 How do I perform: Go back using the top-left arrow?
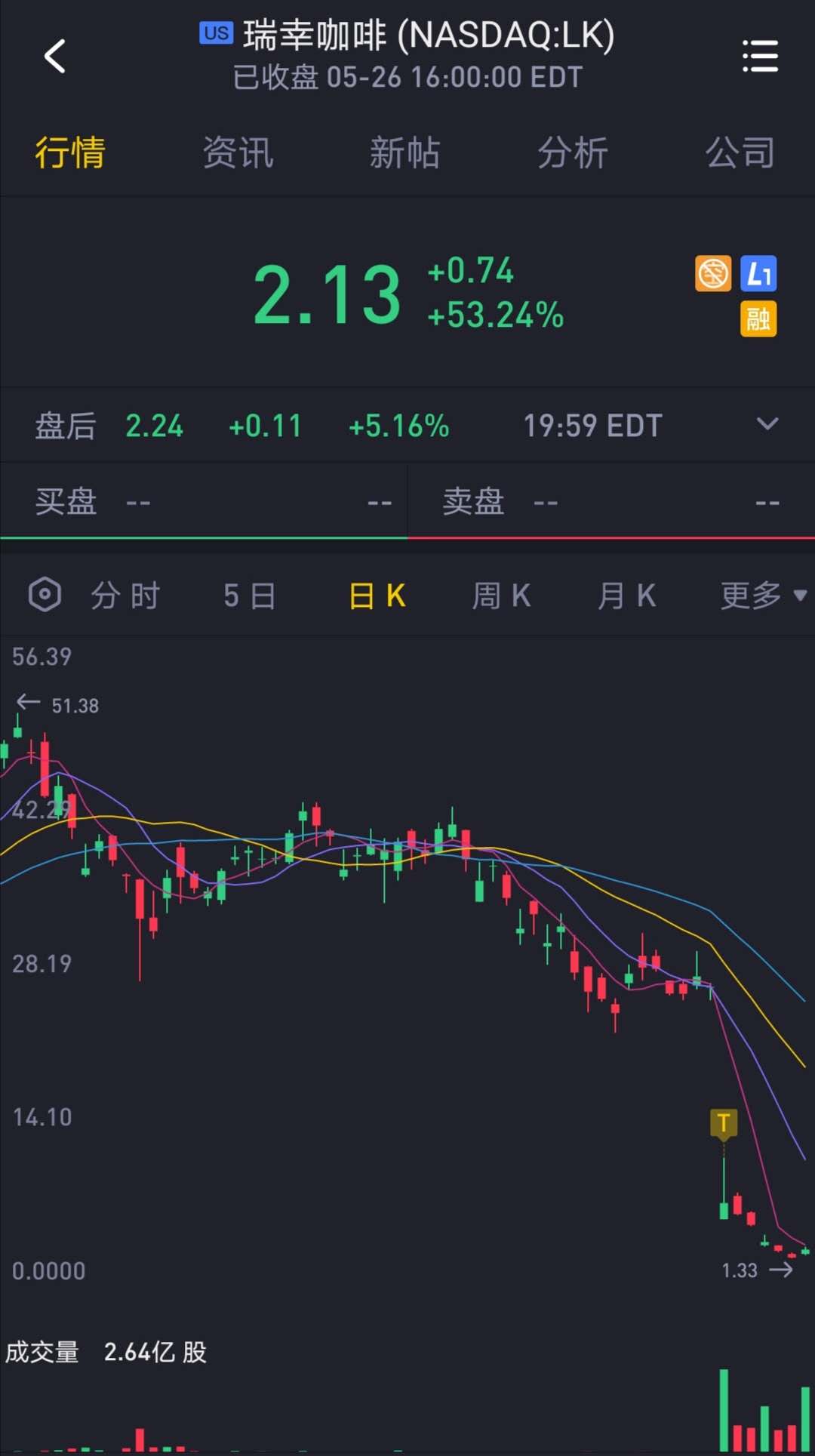[x=54, y=57]
